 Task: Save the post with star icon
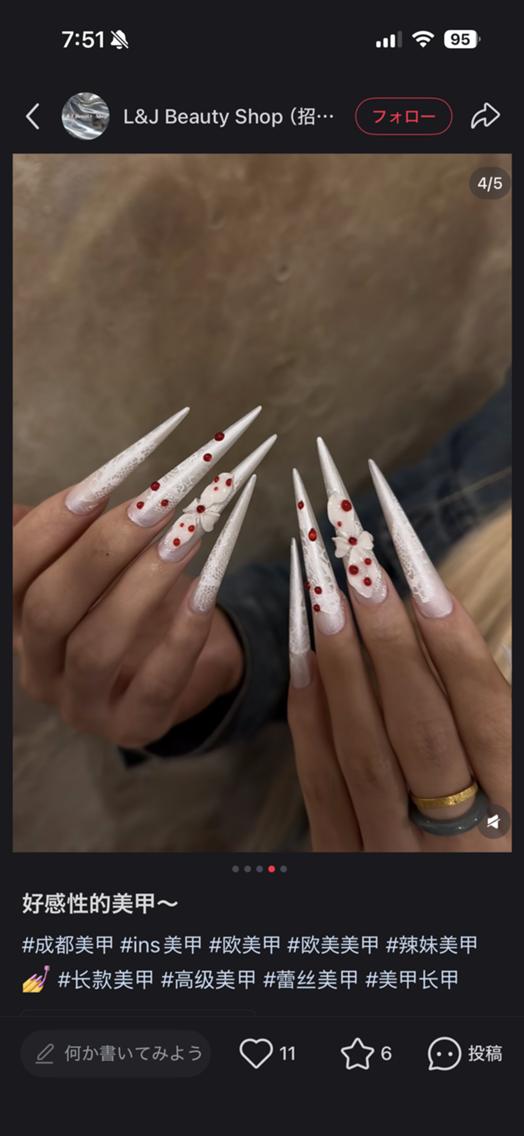[x=357, y=1053]
